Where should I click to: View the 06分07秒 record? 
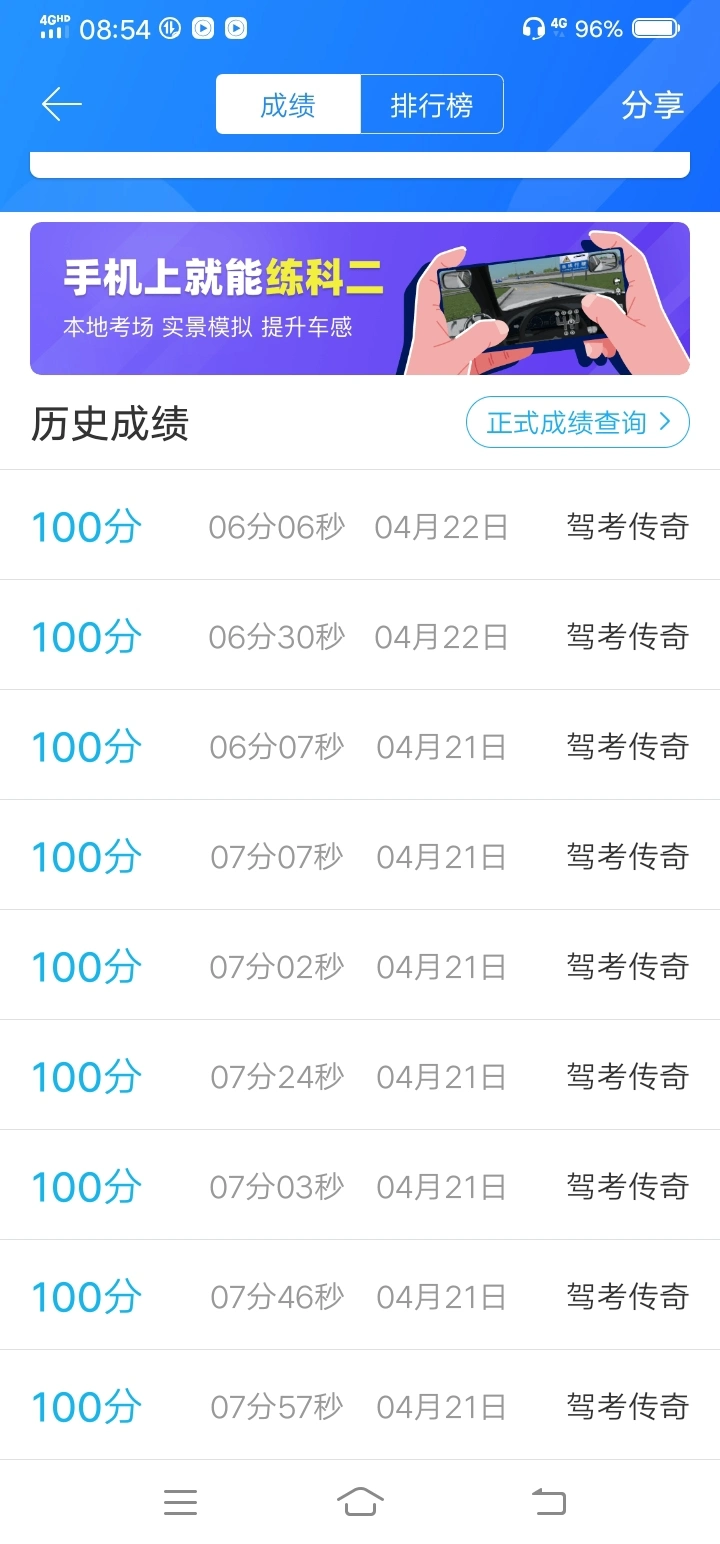pos(360,745)
